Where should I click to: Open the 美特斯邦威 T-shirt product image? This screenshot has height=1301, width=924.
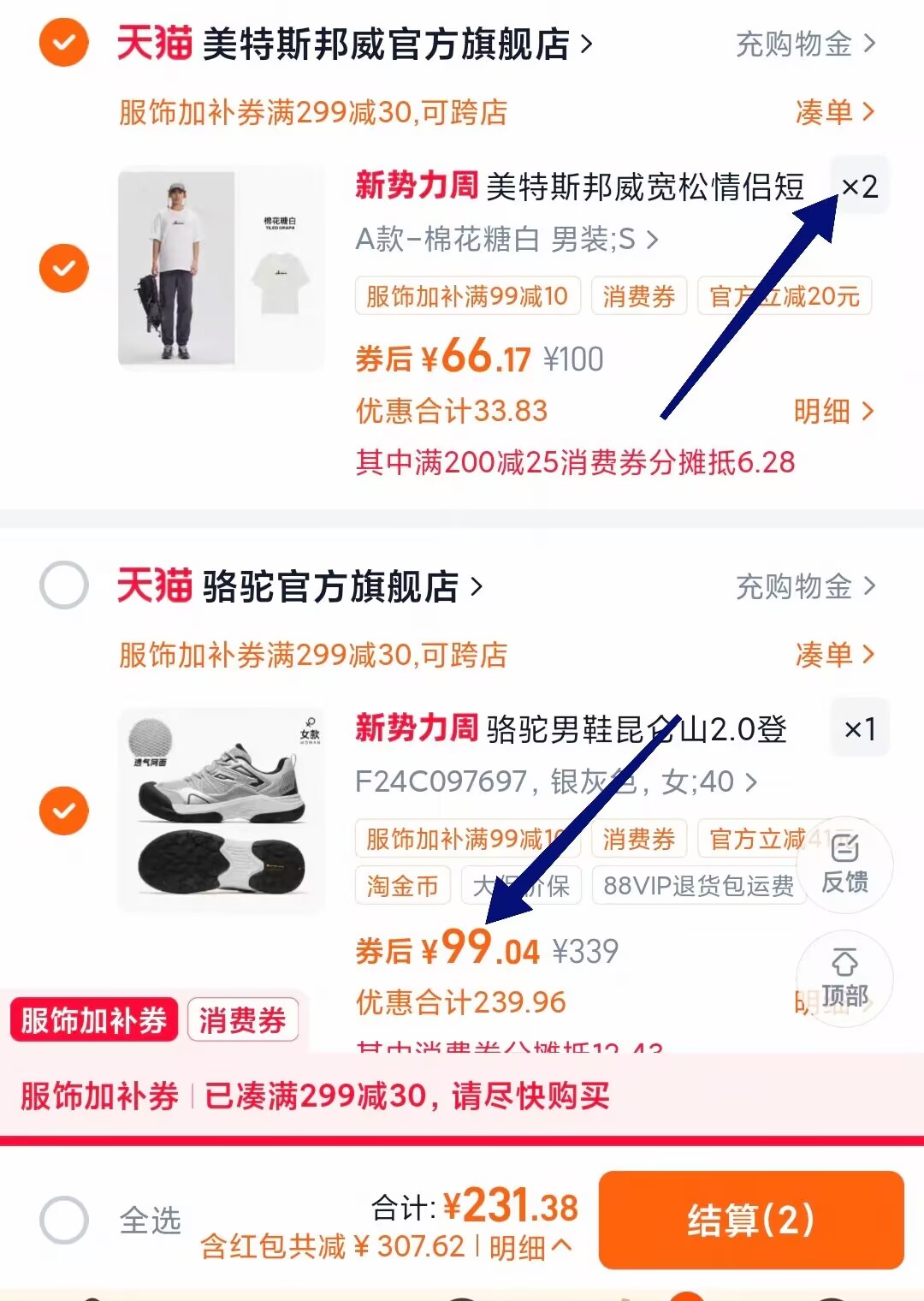[x=221, y=268]
